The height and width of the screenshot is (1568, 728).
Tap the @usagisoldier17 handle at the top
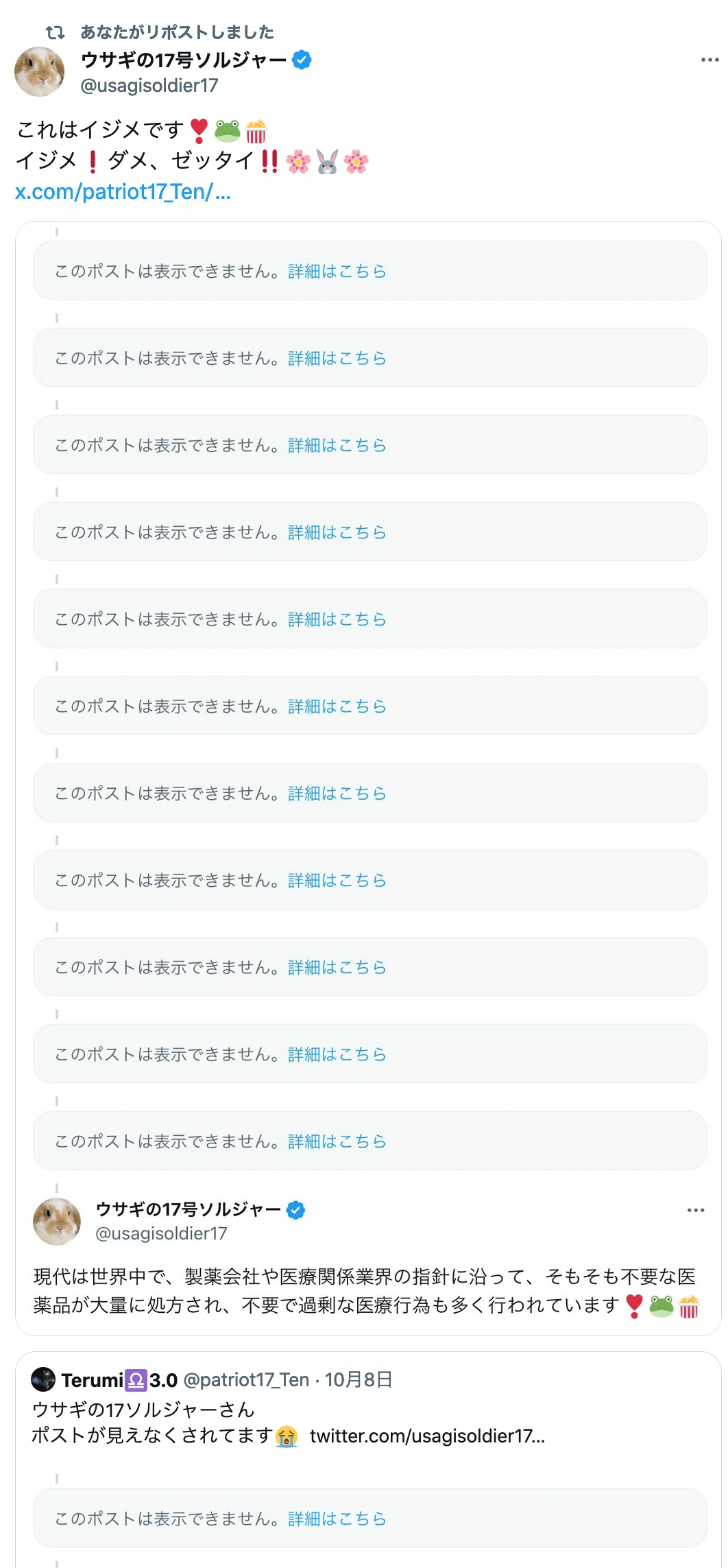tap(149, 85)
